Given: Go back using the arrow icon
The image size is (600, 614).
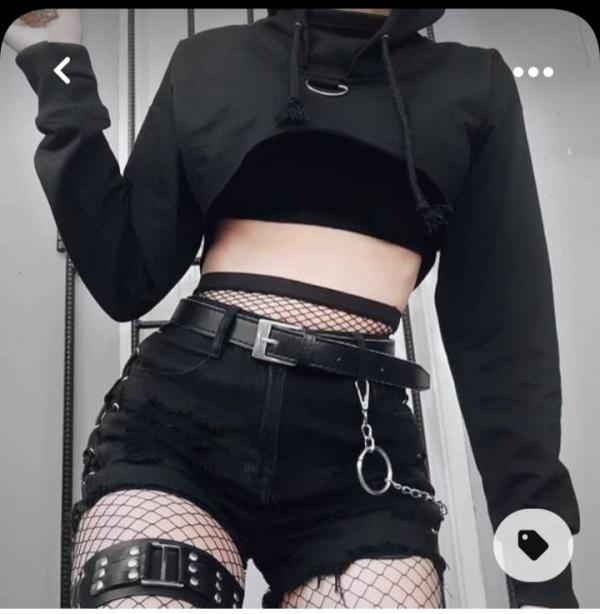Looking at the screenshot, I should [x=62, y=70].
